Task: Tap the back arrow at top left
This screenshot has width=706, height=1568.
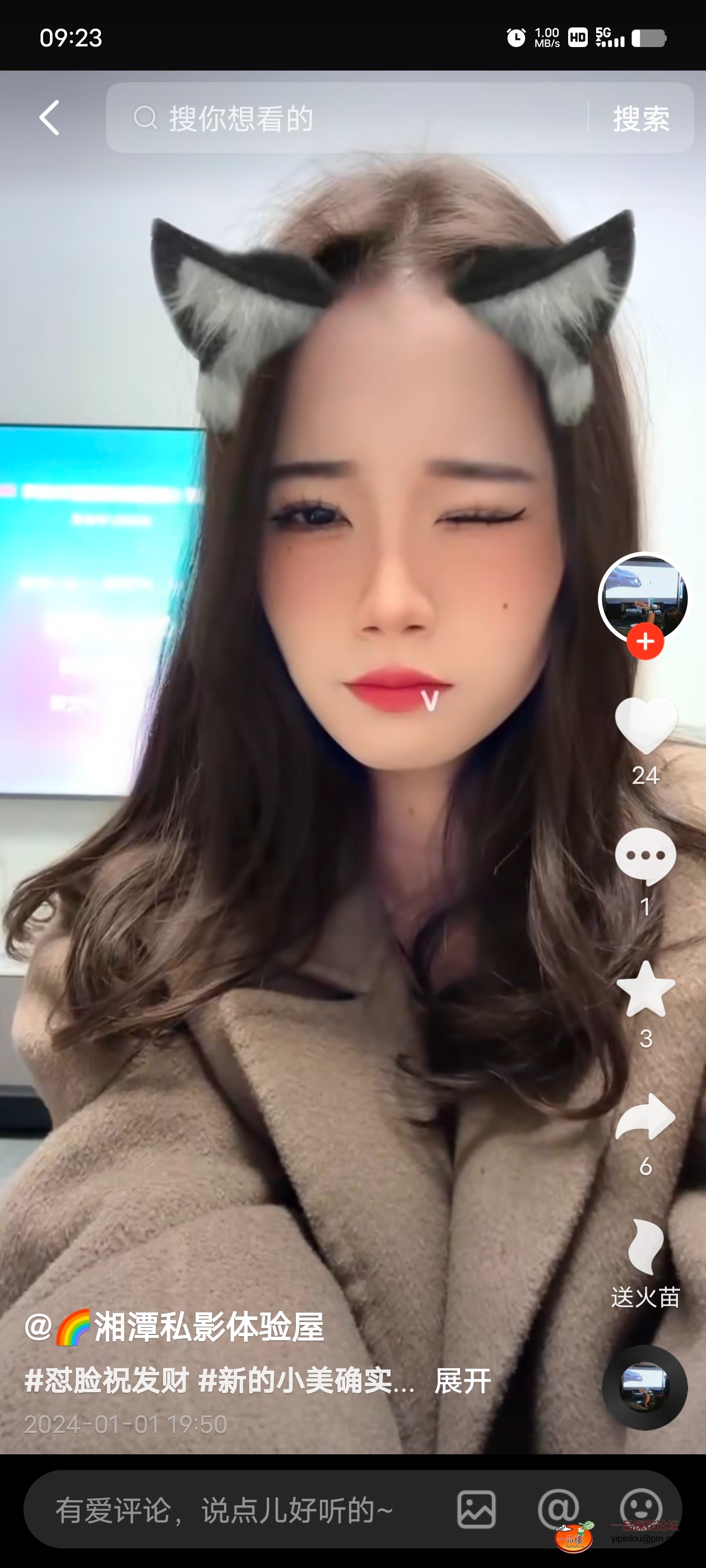Action: [x=50, y=118]
